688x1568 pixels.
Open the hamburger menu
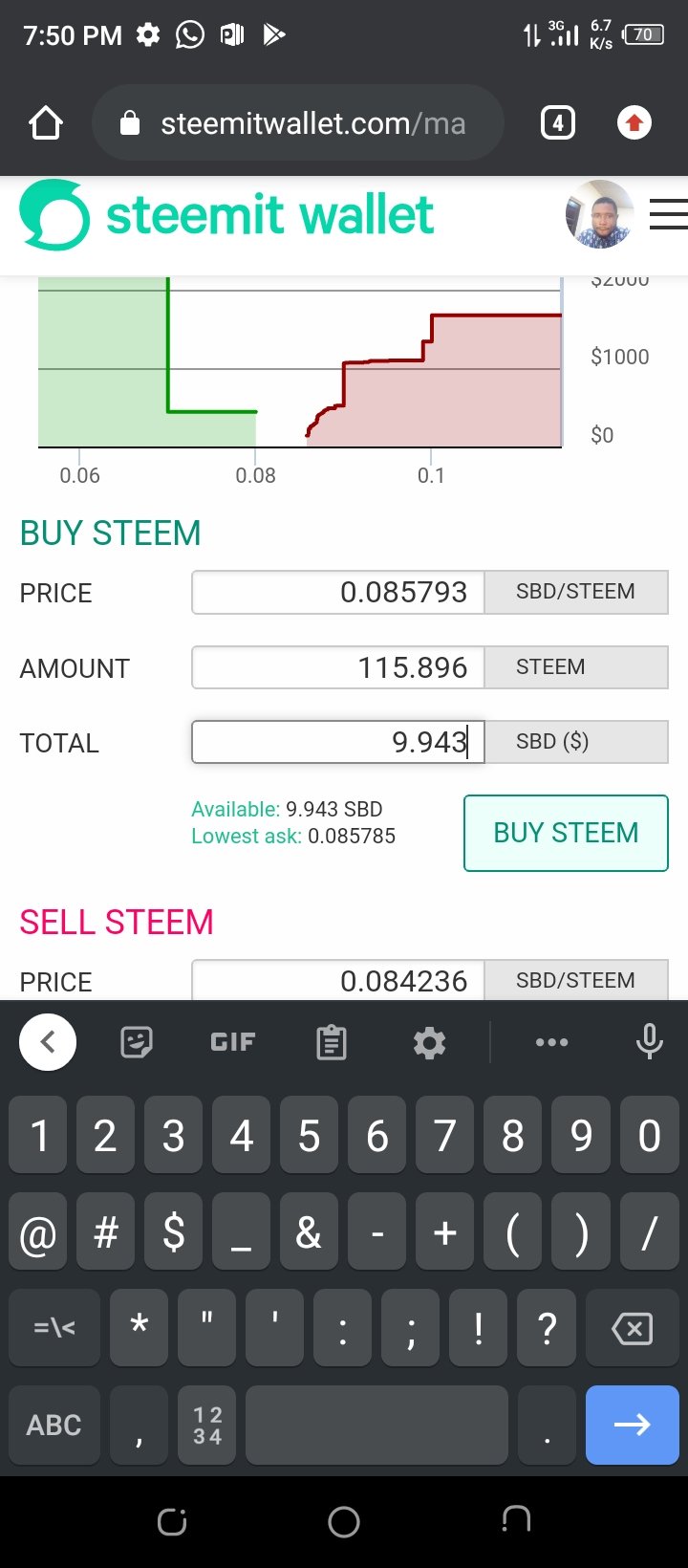point(669,214)
